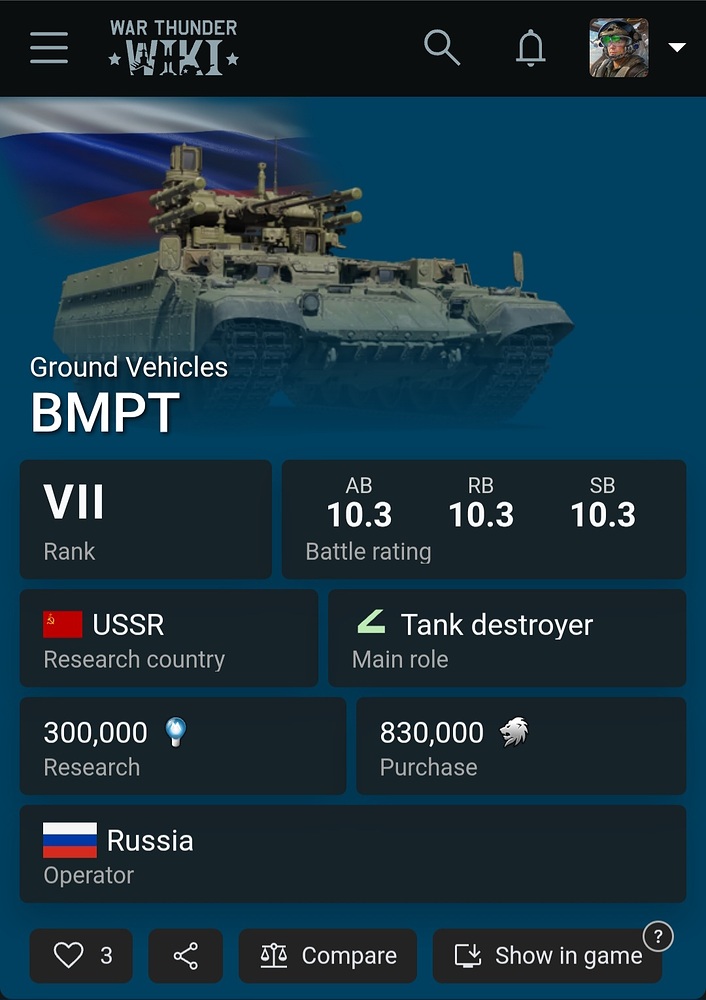Like the BMPT page with heart button
The height and width of the screenshot is (1000, 706).
click(x=81, y=956)
